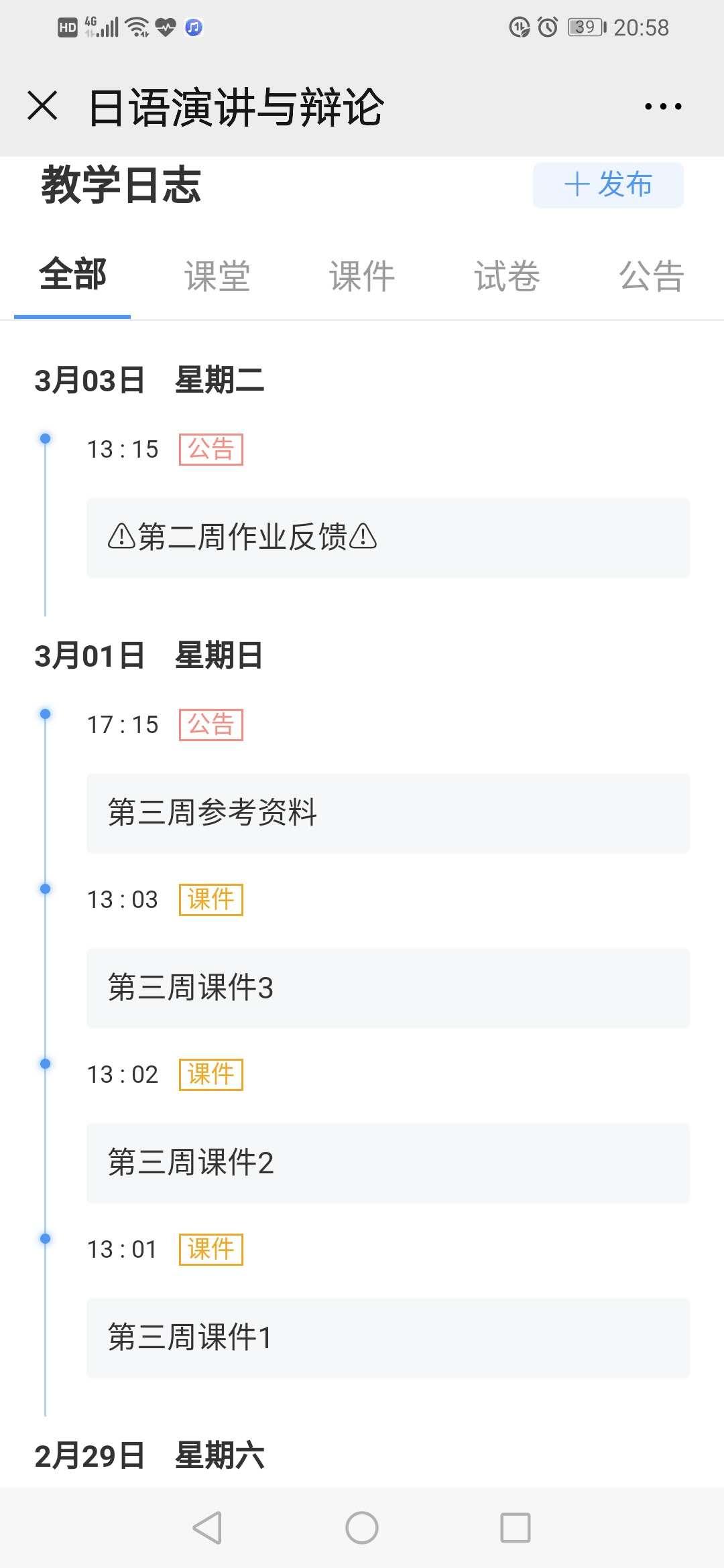Switch to the 试卷 tab

(507, 276)
